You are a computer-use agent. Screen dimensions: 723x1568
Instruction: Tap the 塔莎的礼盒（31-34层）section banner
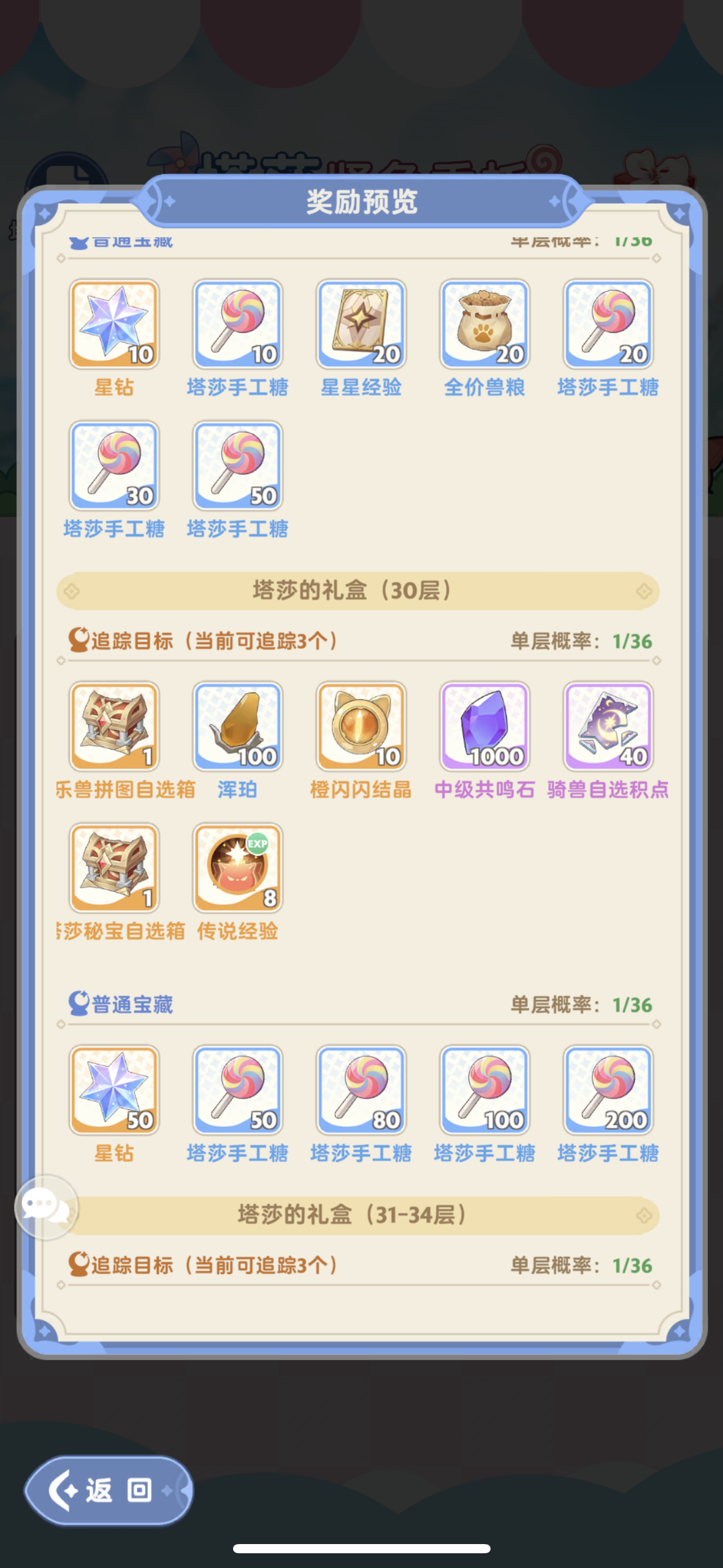(361, 1216)
